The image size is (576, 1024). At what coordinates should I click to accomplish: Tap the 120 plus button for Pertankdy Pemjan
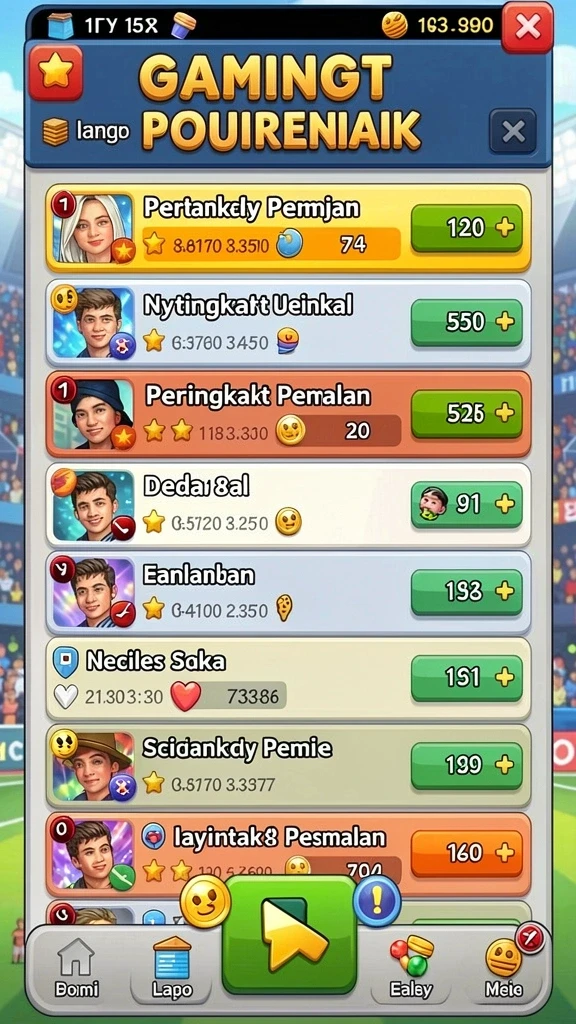(x=466, y=228)
